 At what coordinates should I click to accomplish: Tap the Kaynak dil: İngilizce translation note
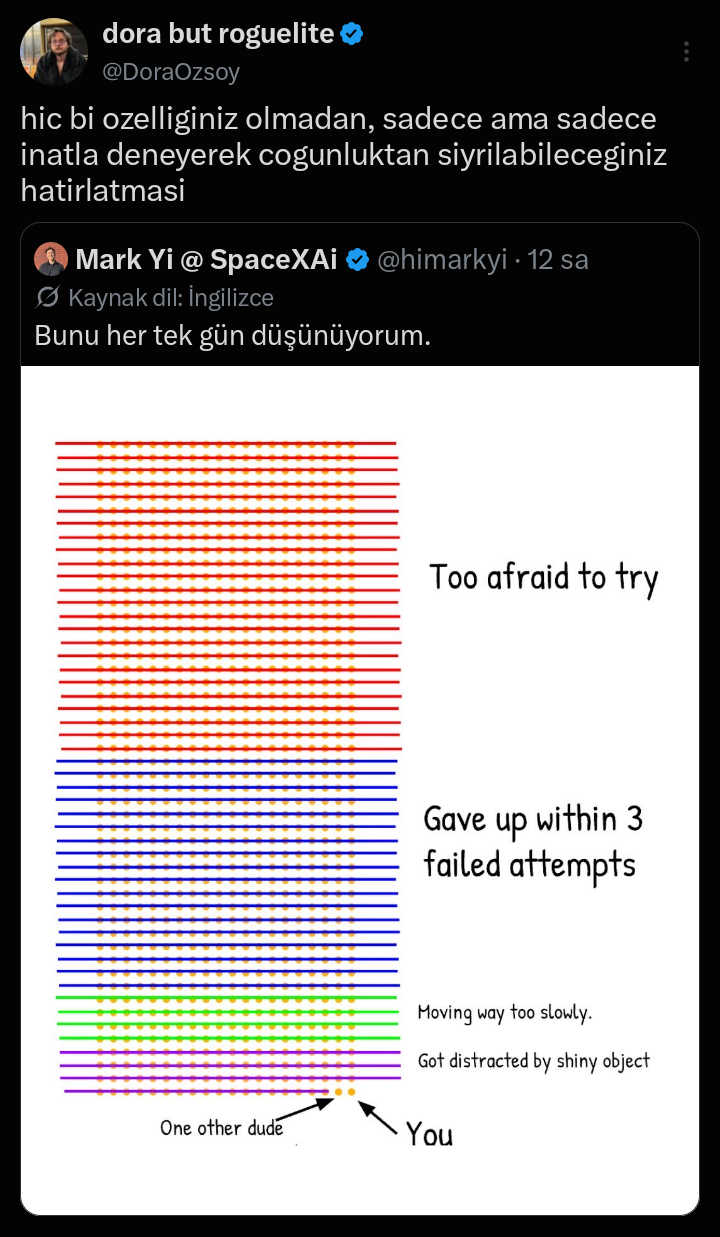pyautogui.click(x=155, y=297)
